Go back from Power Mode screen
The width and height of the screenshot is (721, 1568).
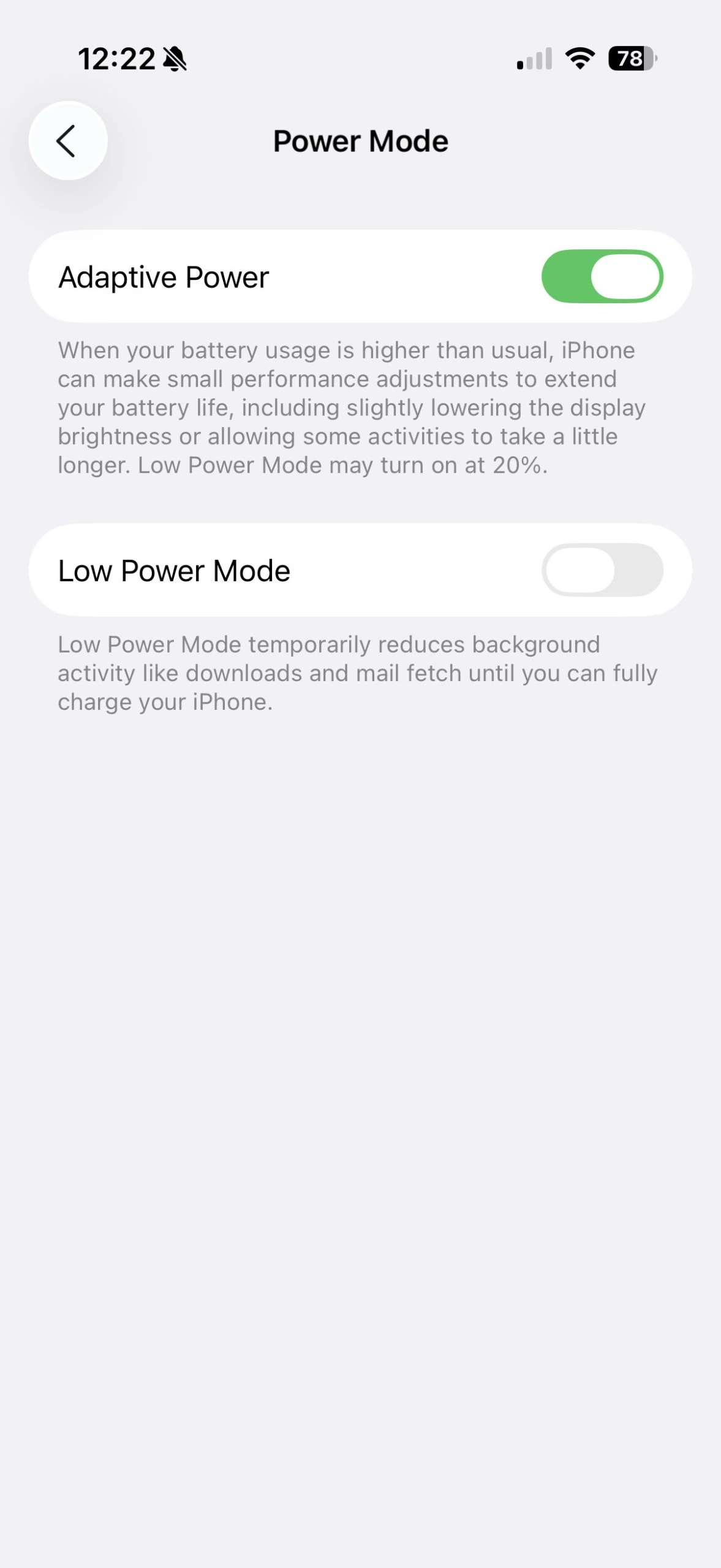pyautogui.click(x=67, y=141)
